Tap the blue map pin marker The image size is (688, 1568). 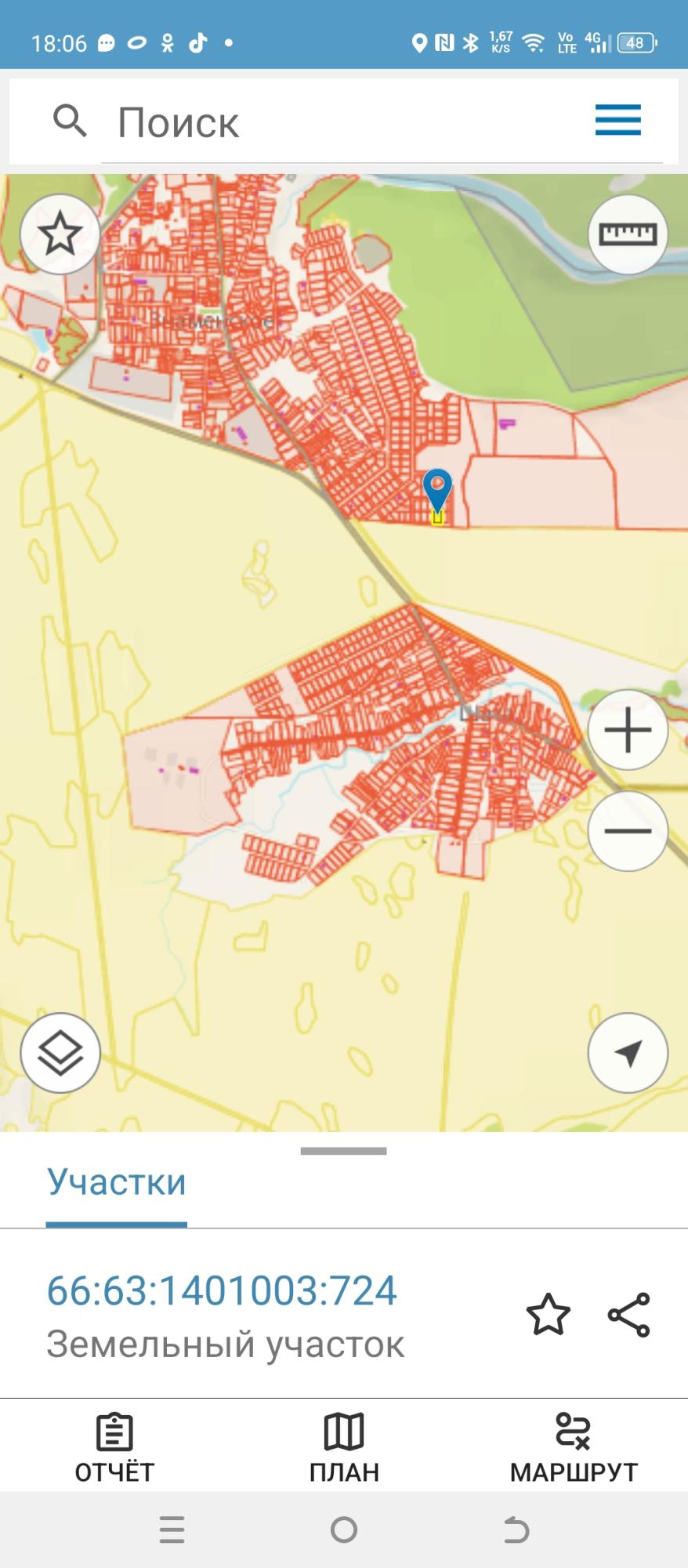(437, 491)
